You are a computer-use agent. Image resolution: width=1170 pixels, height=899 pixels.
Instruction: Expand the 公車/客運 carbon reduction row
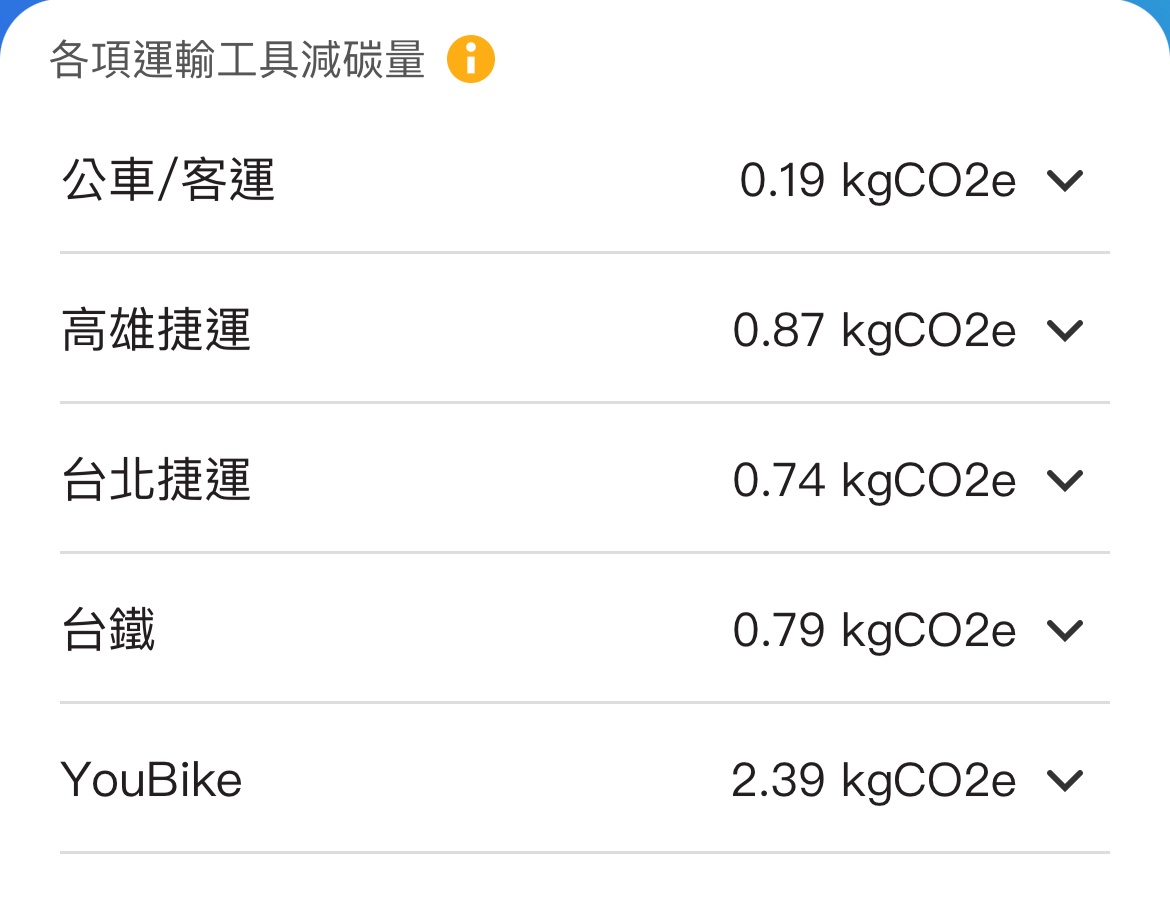(1064, 181)
